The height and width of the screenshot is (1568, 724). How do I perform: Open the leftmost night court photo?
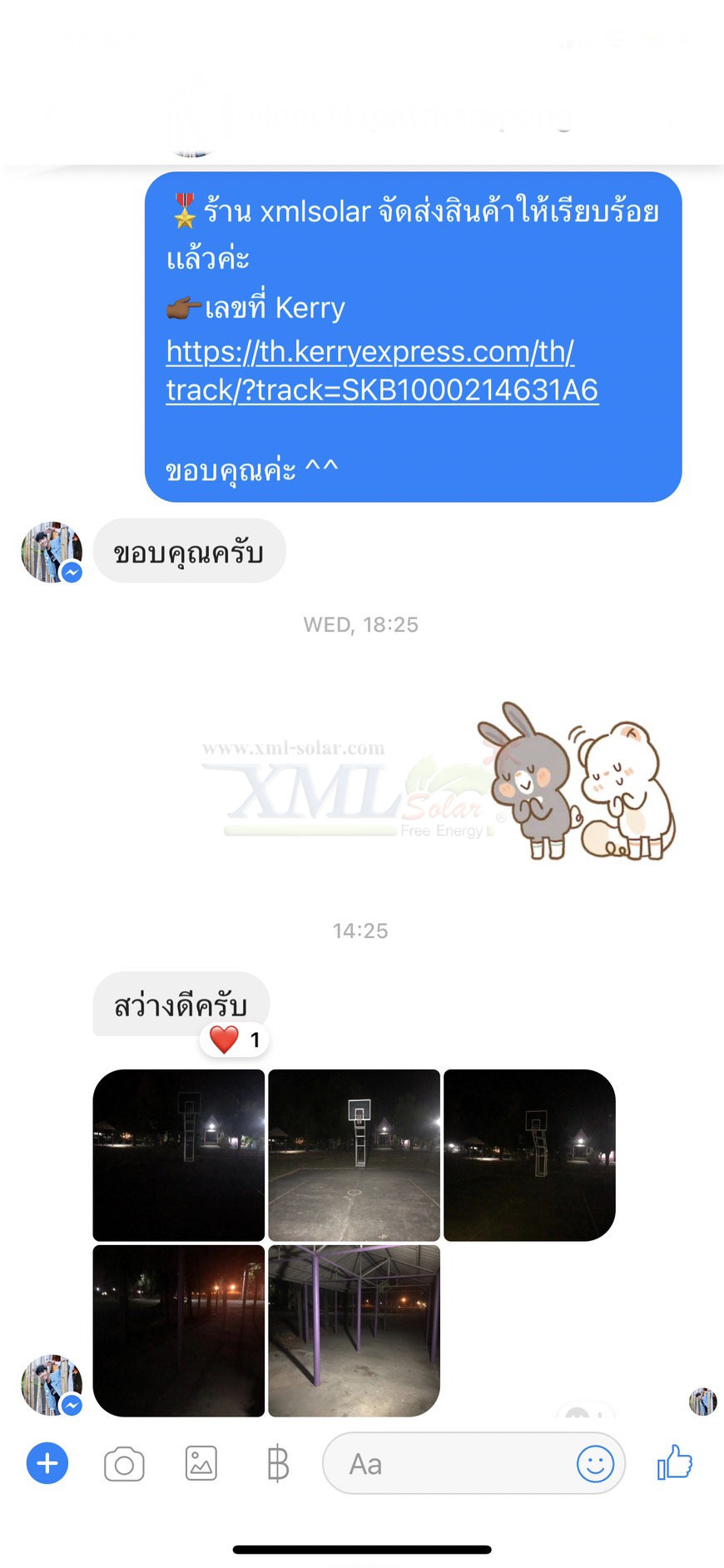pyautogui.click(x=178, y=1155)
